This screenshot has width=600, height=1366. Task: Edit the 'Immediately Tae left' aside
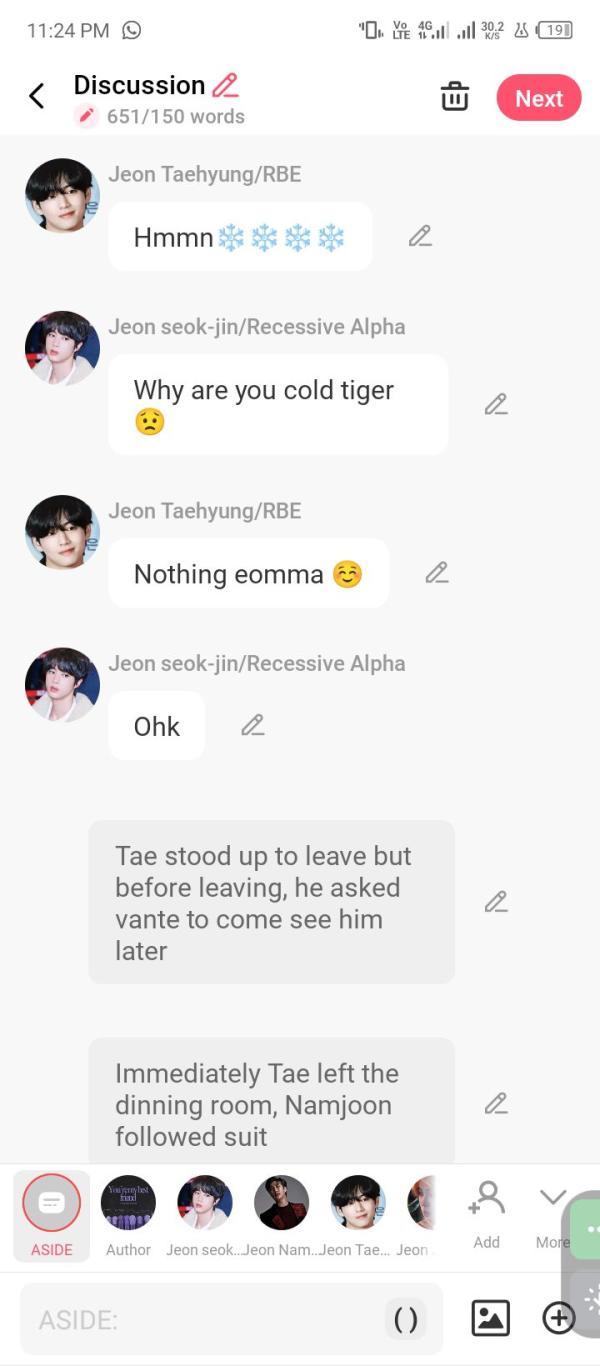(496, 1104)
